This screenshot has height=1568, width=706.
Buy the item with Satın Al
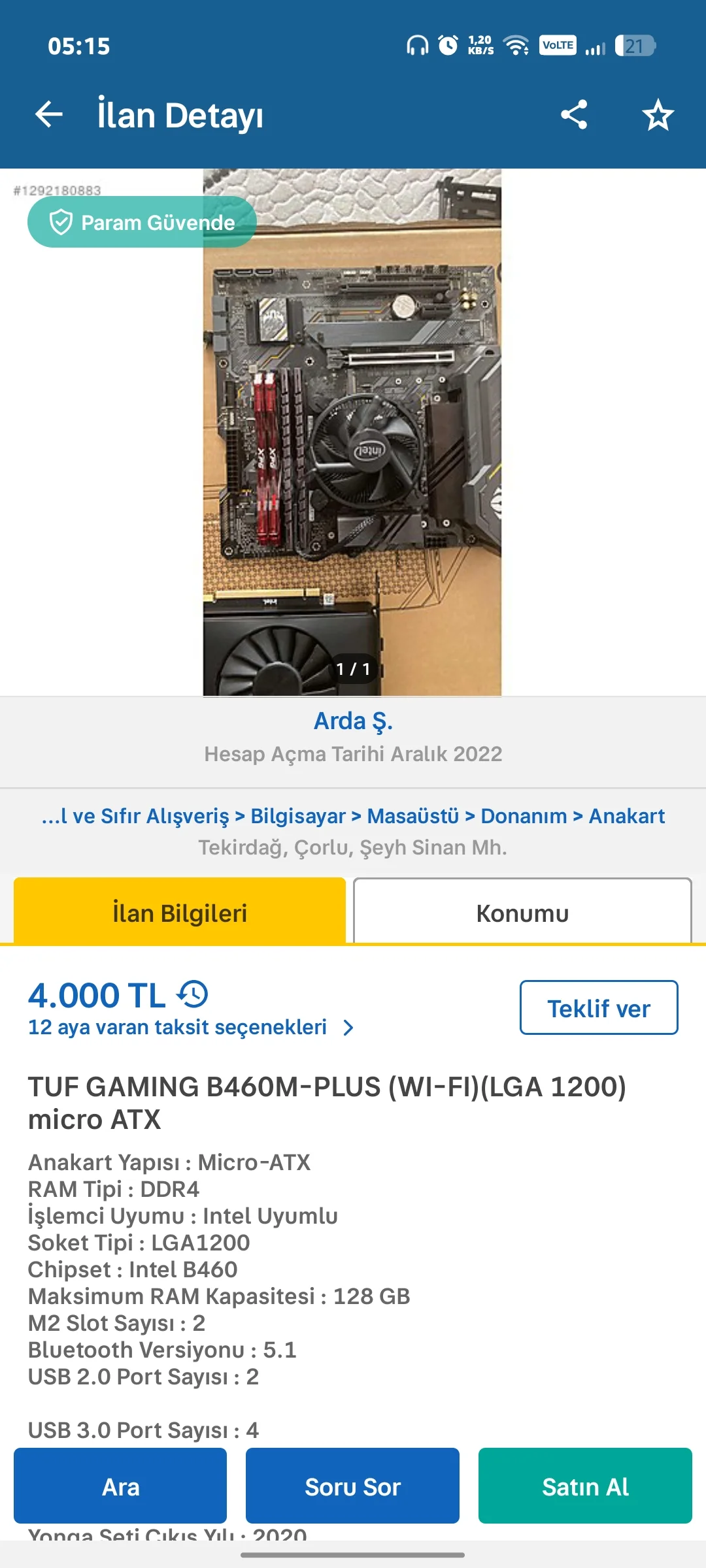click(585, 1486)
